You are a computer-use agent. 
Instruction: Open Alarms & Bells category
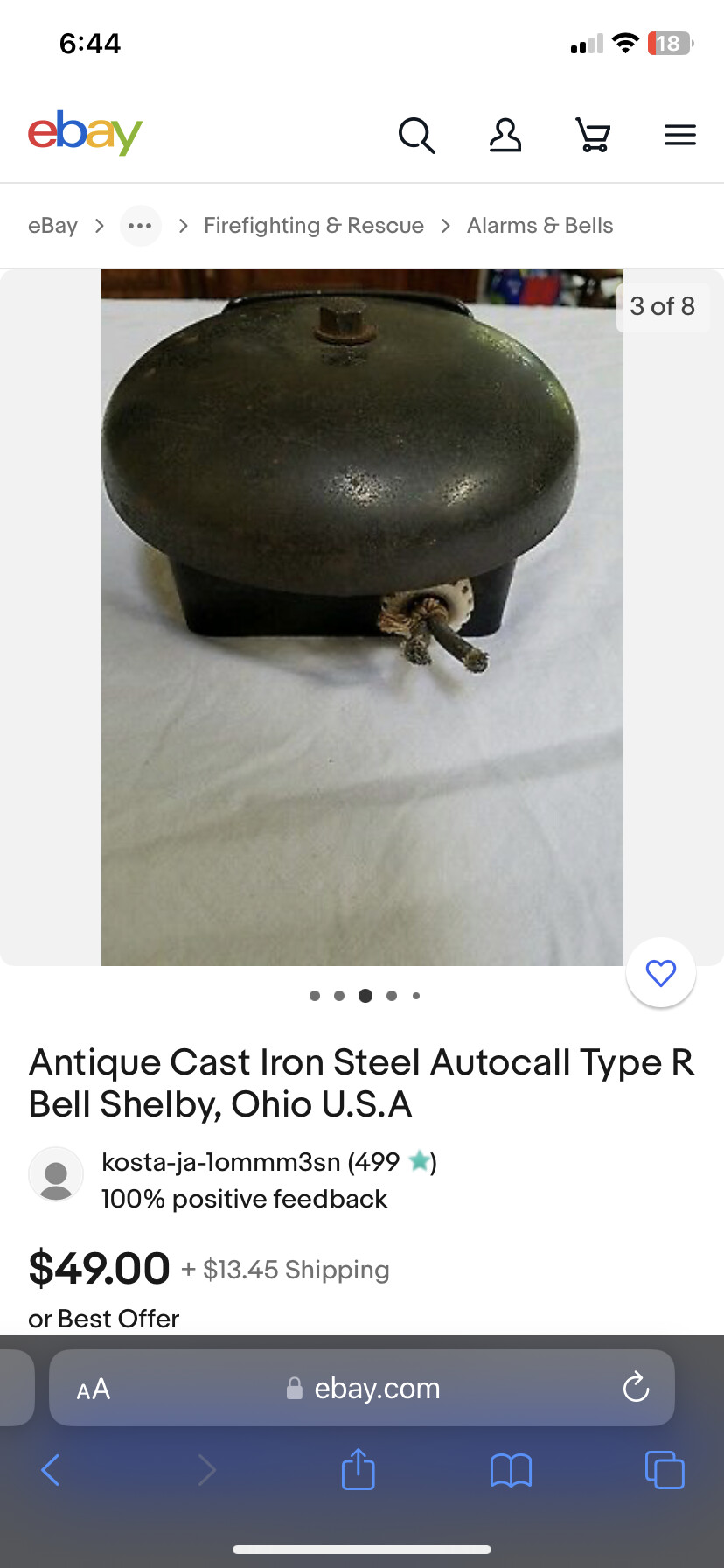(x=540, y=226)
